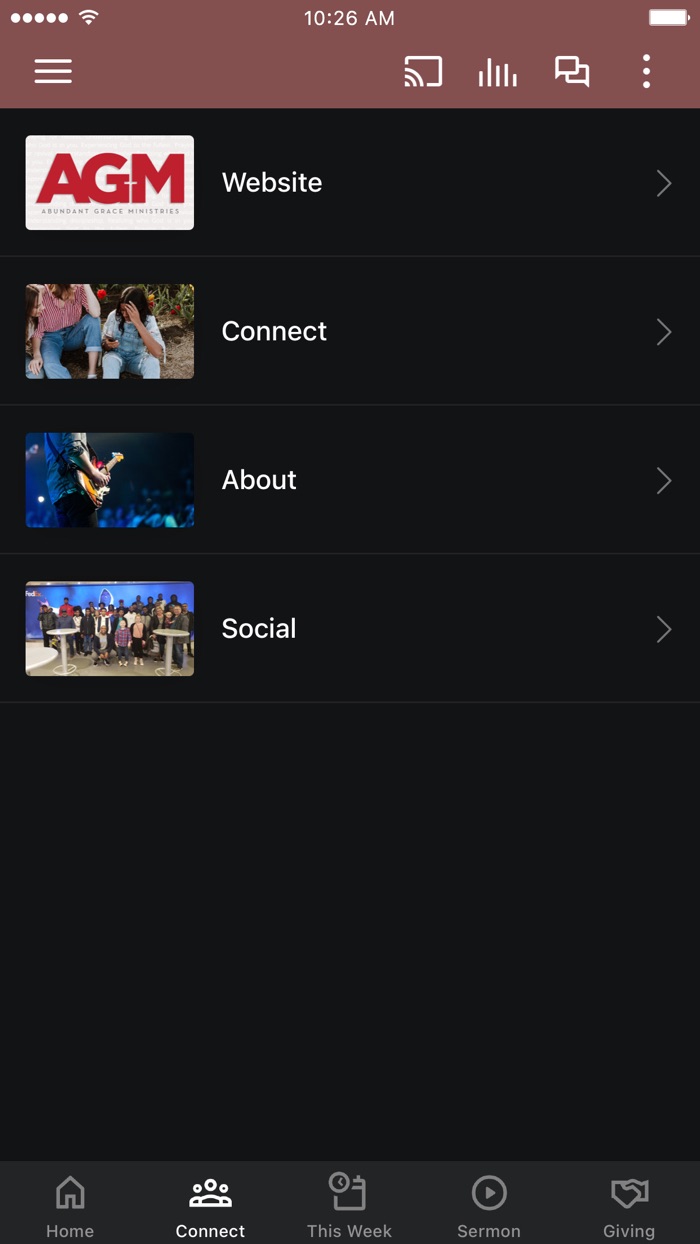This screenshot has height=1244, width=700.
Task: Open the Website row
Action: [349, 183]
